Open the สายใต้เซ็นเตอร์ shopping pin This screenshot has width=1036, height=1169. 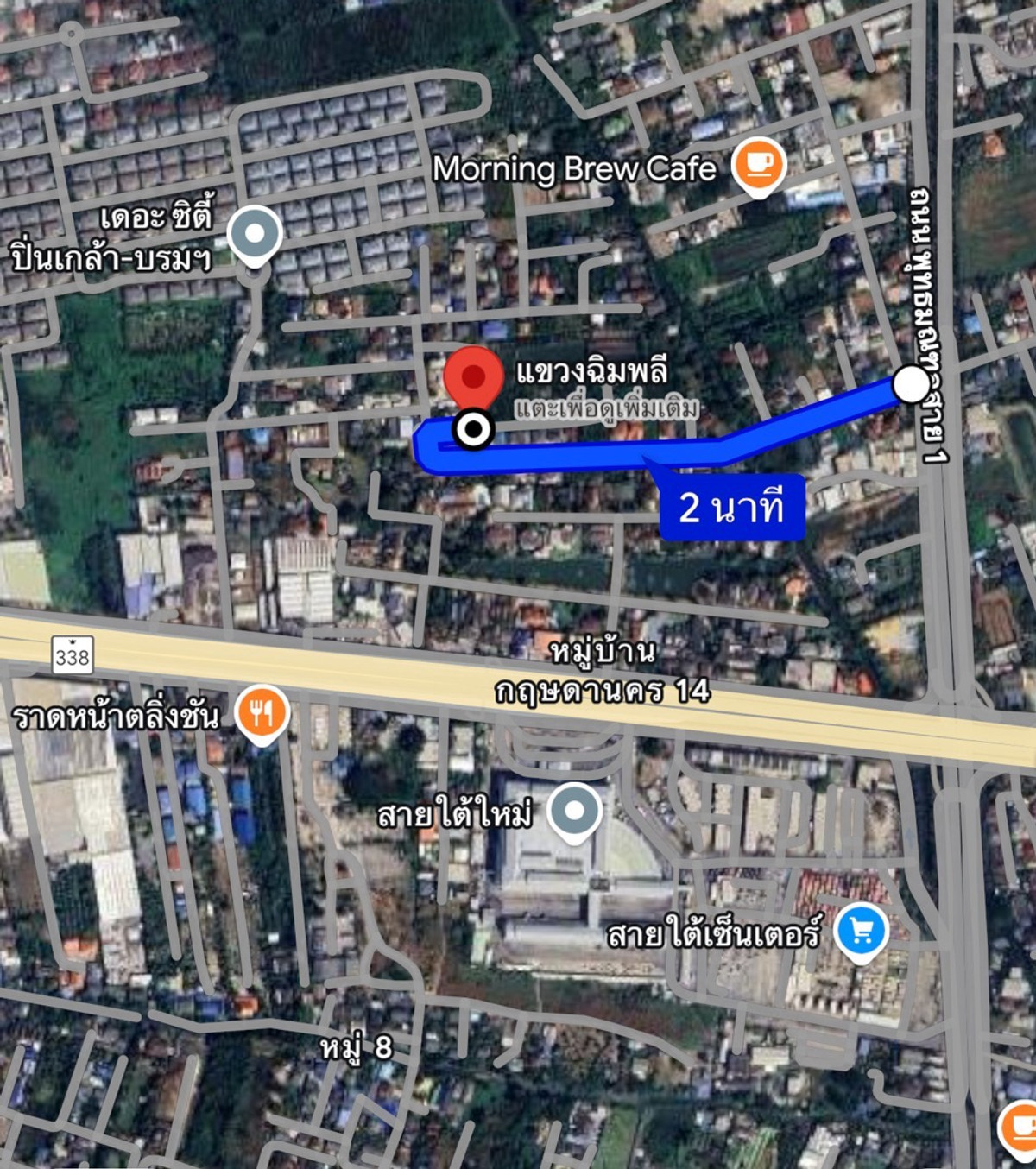point(861,931)
